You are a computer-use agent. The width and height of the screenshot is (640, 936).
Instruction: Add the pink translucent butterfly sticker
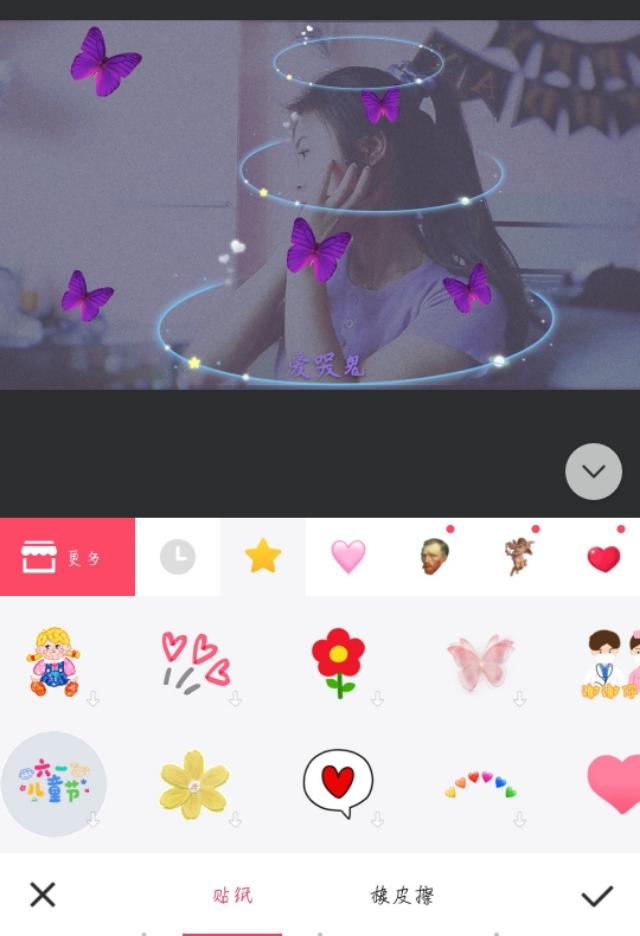click(x=480, y=662)
